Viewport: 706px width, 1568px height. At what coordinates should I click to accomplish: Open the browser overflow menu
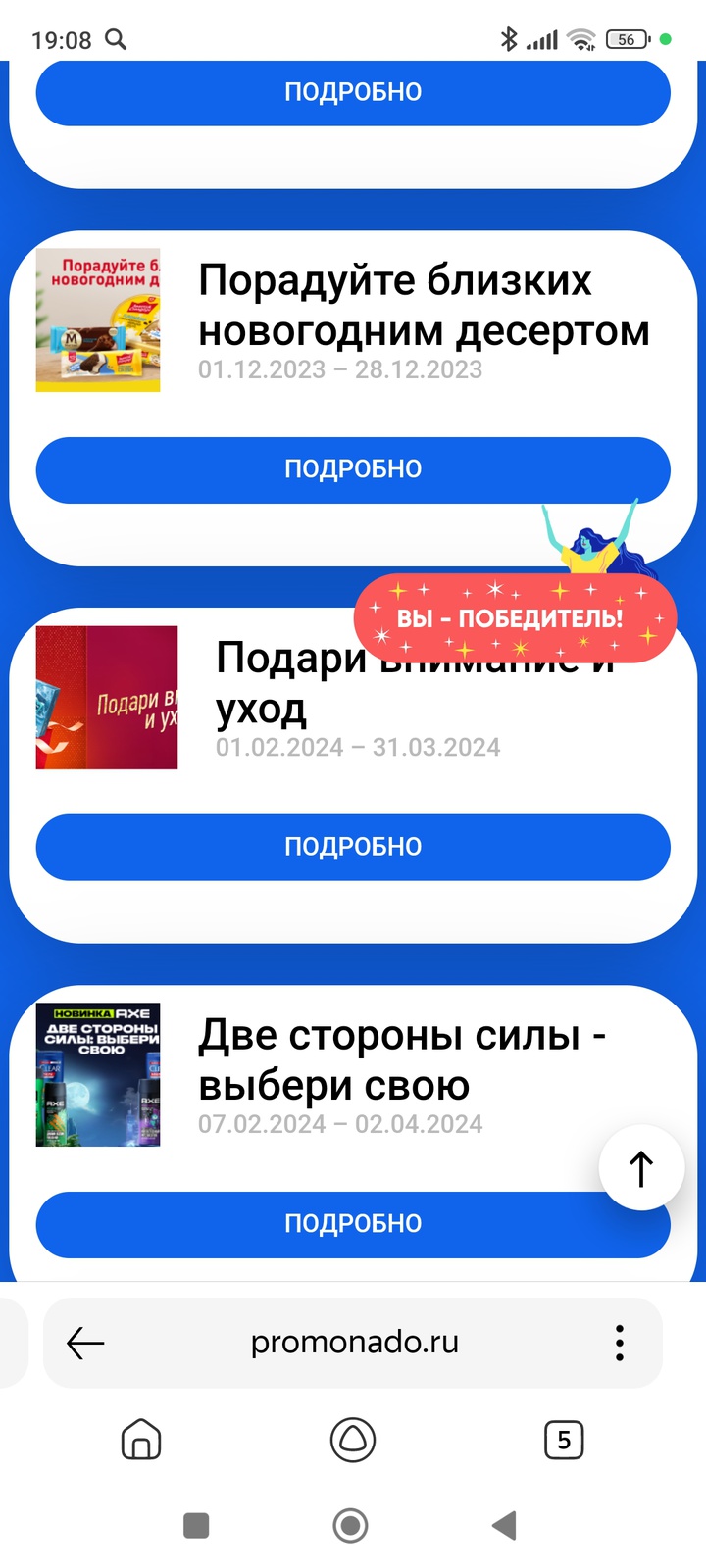point(619,1343)
